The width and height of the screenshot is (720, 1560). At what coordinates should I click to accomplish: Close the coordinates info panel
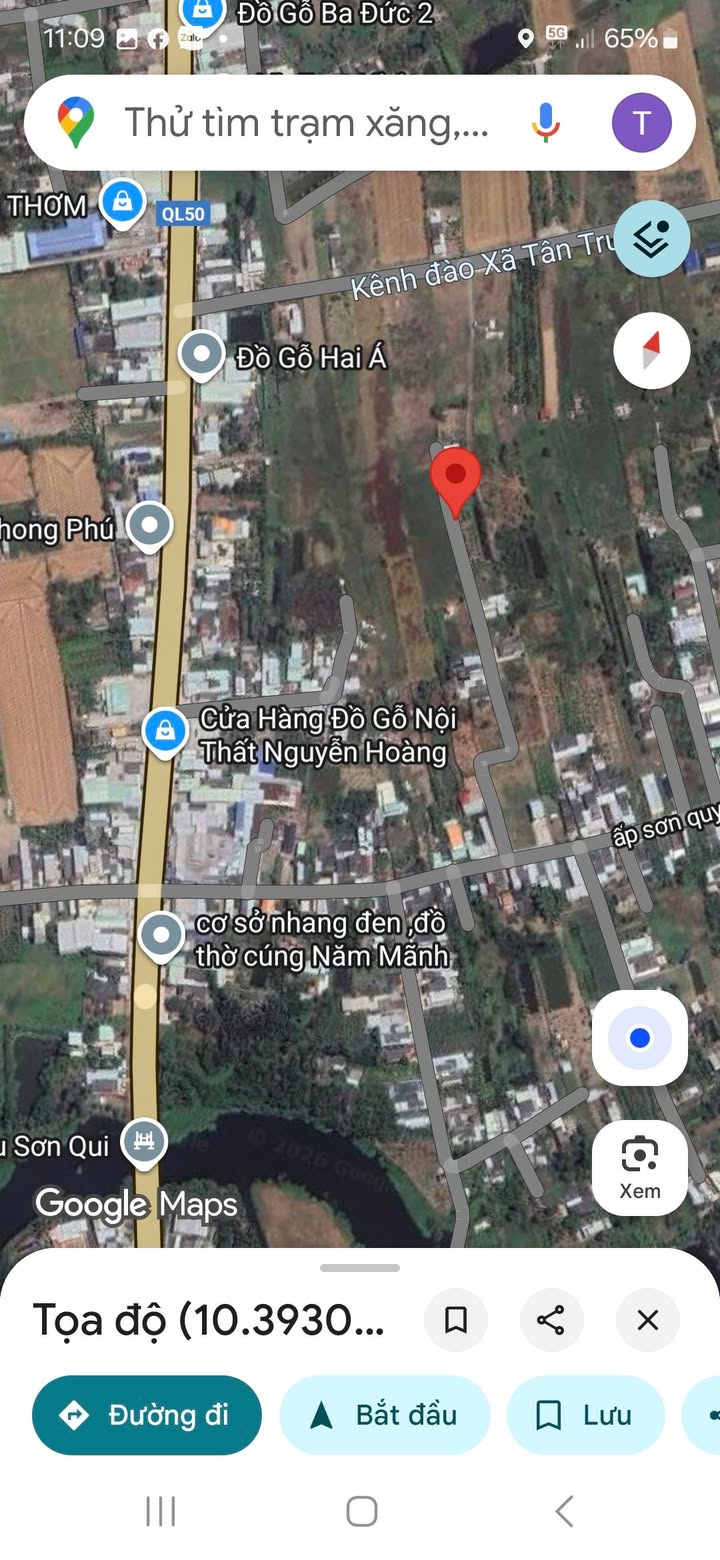pos(647,1320)
